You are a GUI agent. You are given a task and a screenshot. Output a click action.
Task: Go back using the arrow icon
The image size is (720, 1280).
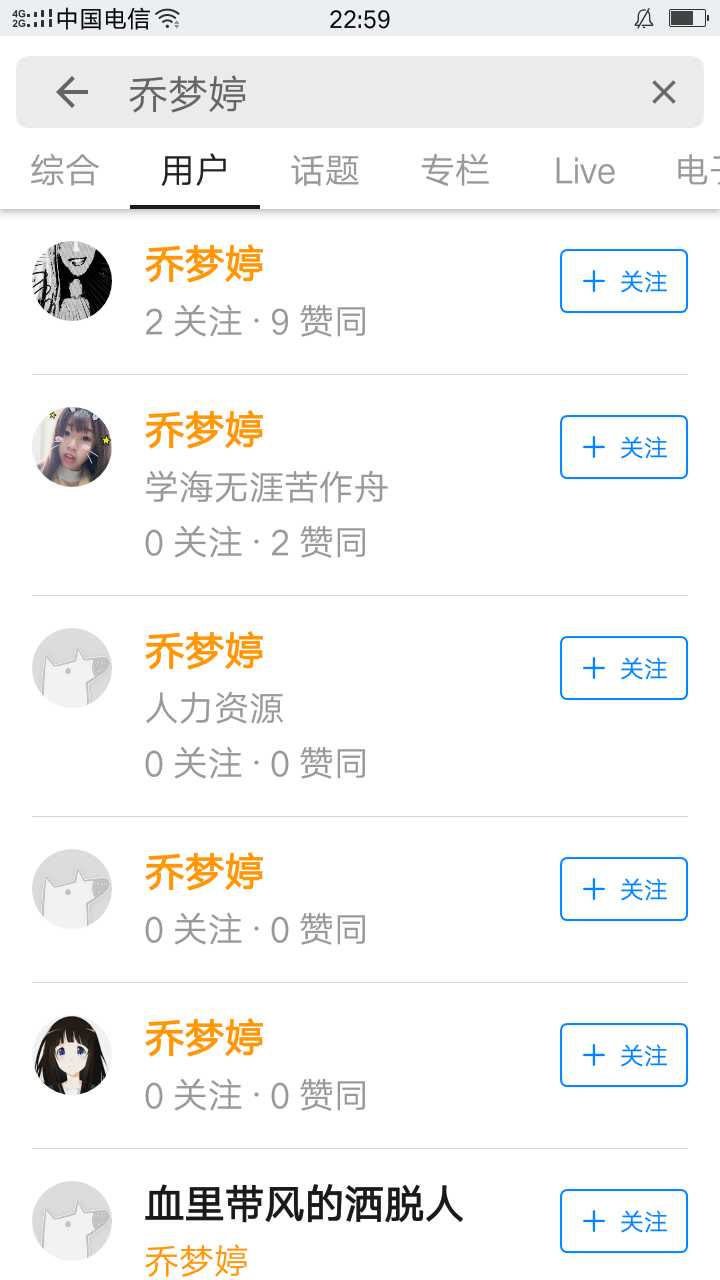[72, 93]
